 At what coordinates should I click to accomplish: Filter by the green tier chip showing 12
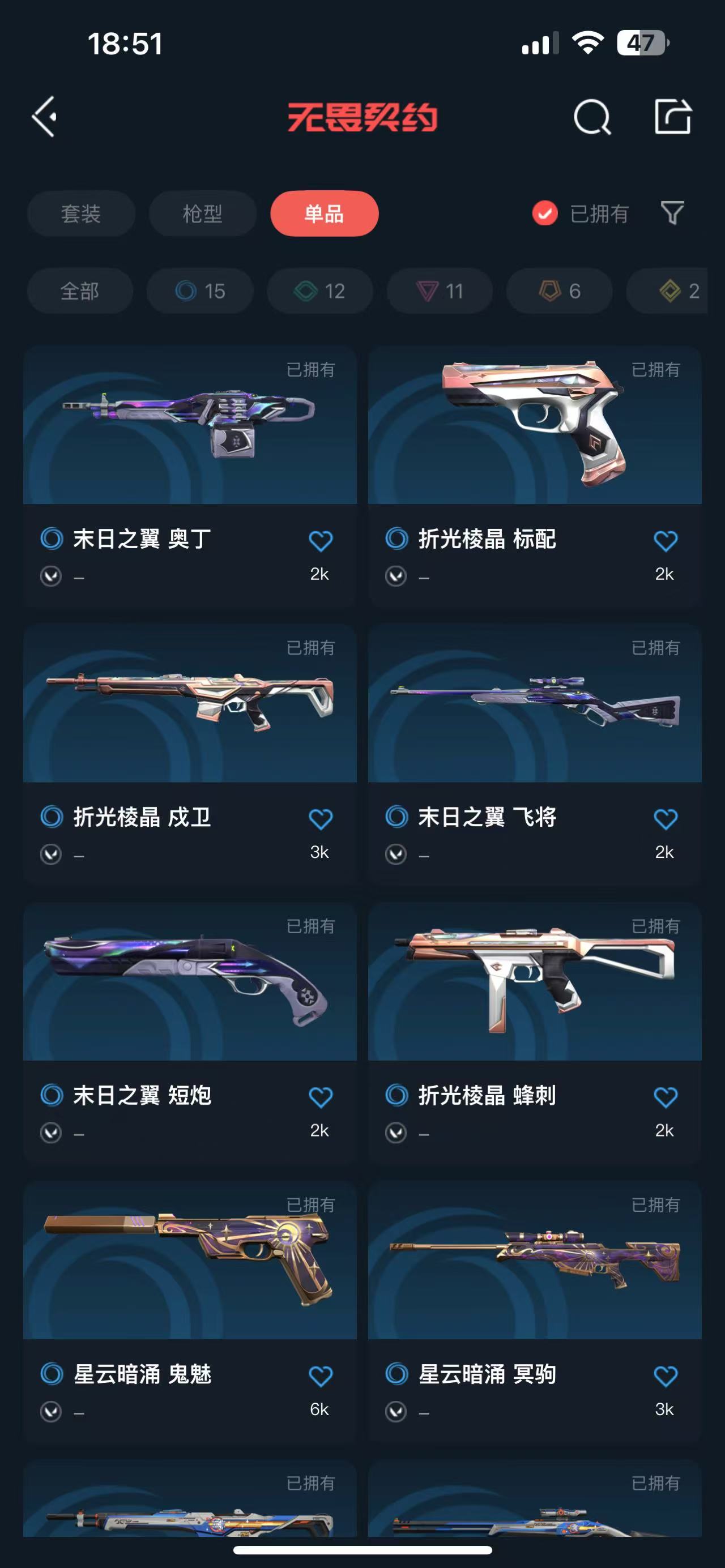(x=319, y=291)
